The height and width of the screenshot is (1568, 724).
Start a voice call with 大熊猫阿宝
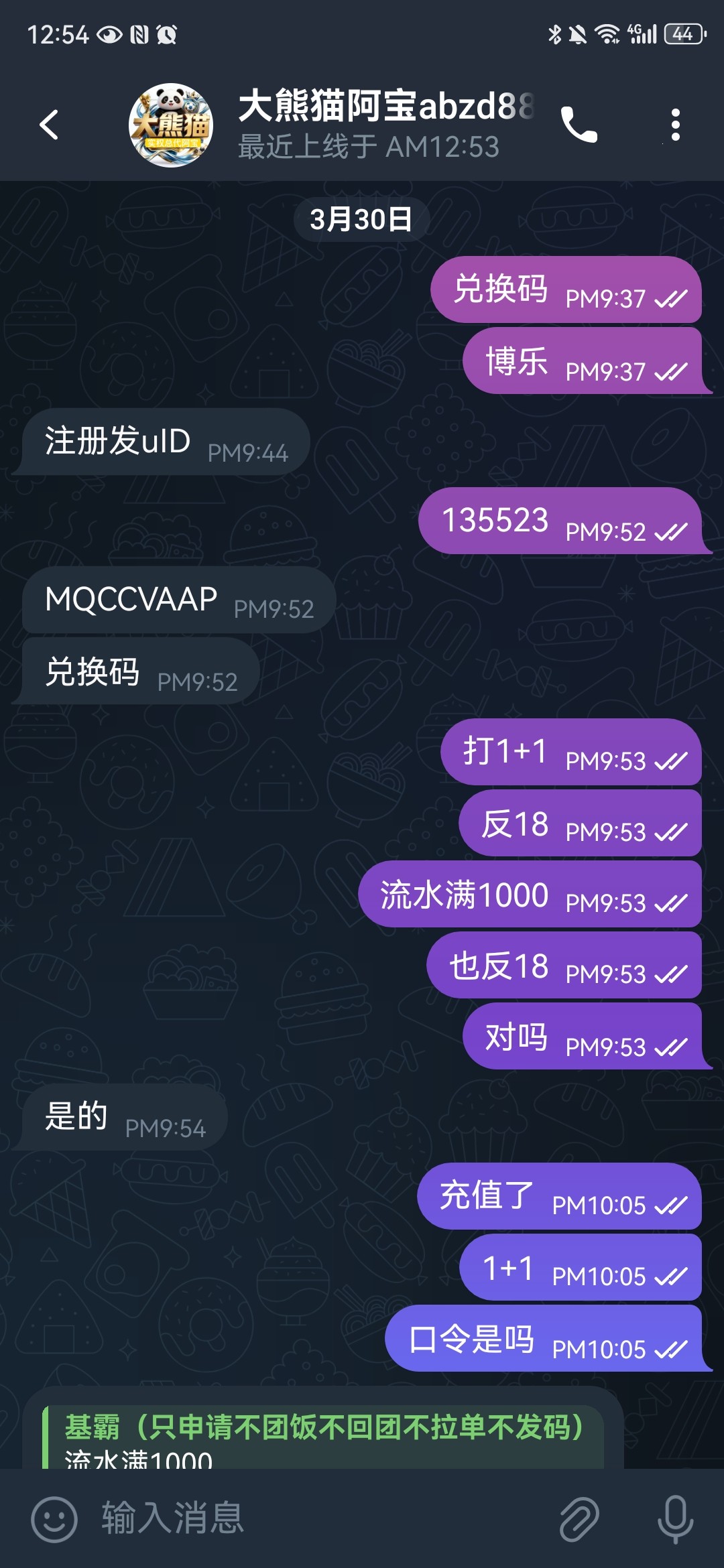pyautogui.click(x=578, y=124)
